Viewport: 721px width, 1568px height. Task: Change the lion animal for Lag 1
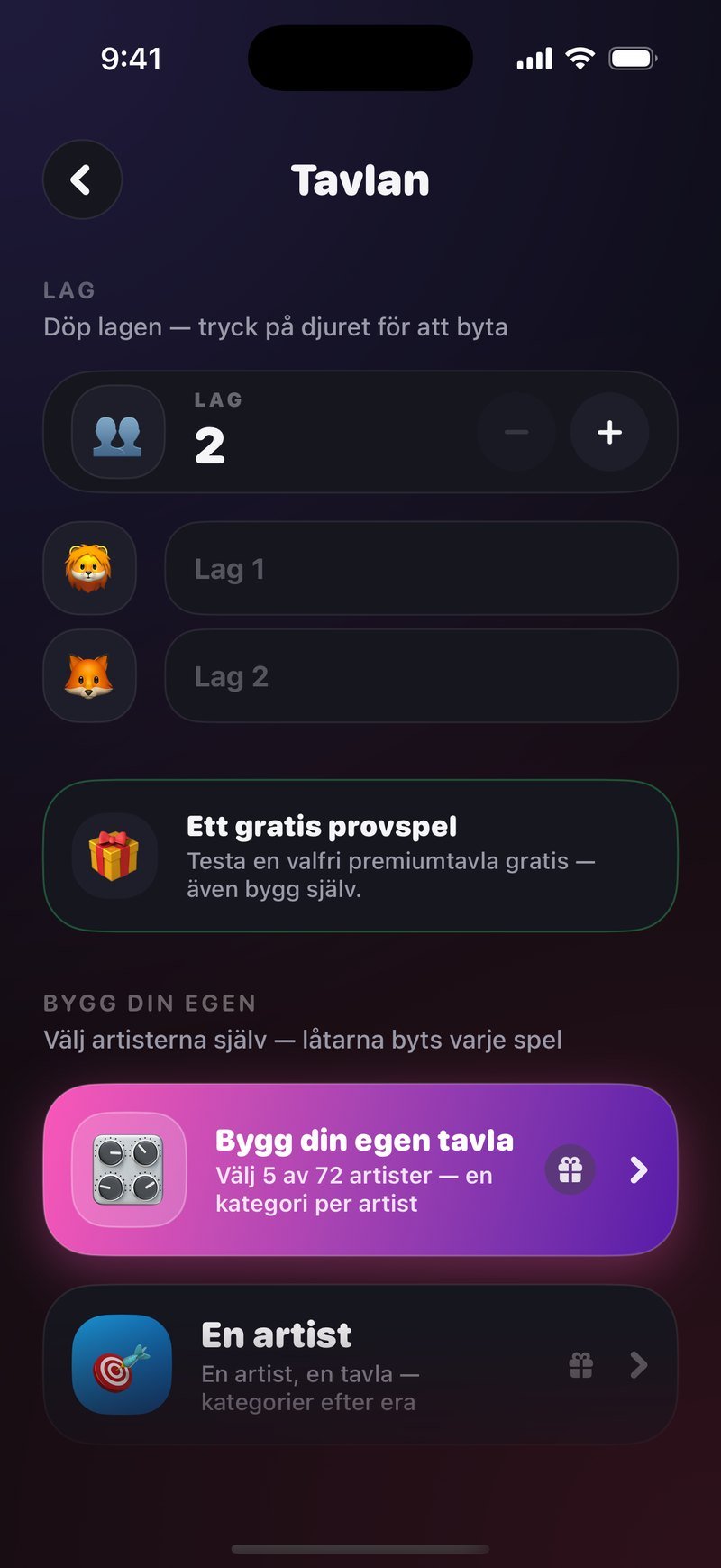(x=89, y=568)
